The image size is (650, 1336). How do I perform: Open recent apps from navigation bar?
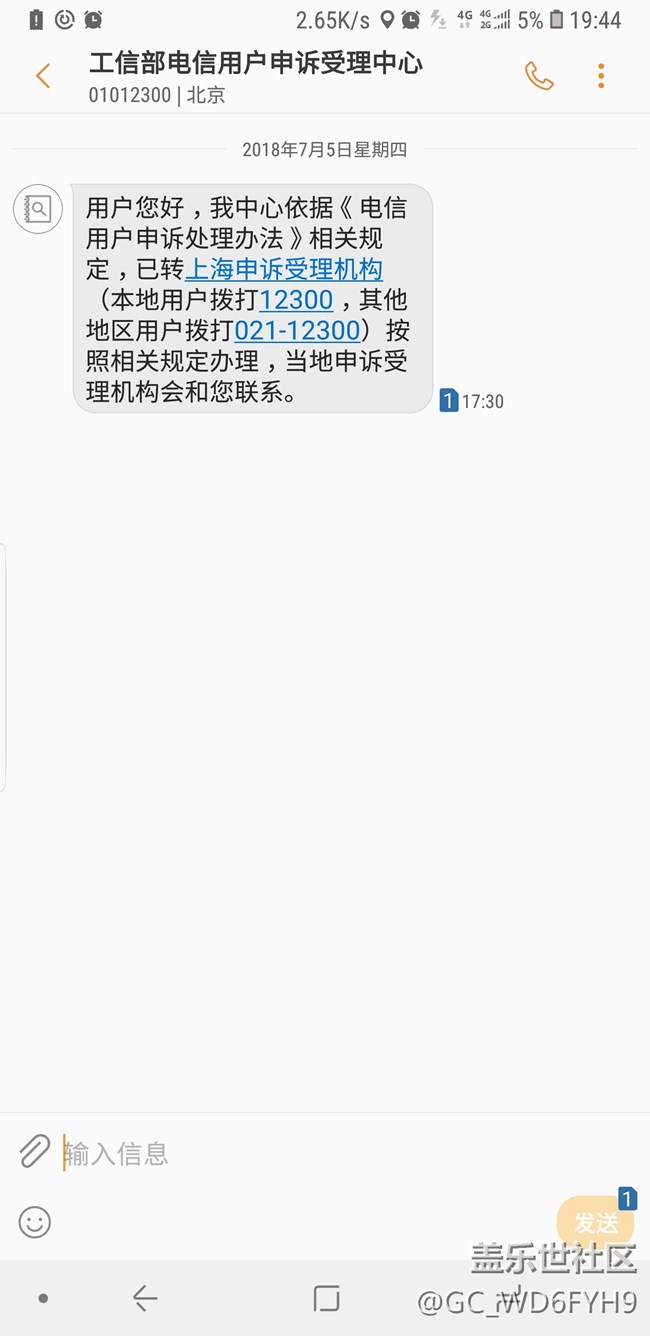pos(326,1298)
